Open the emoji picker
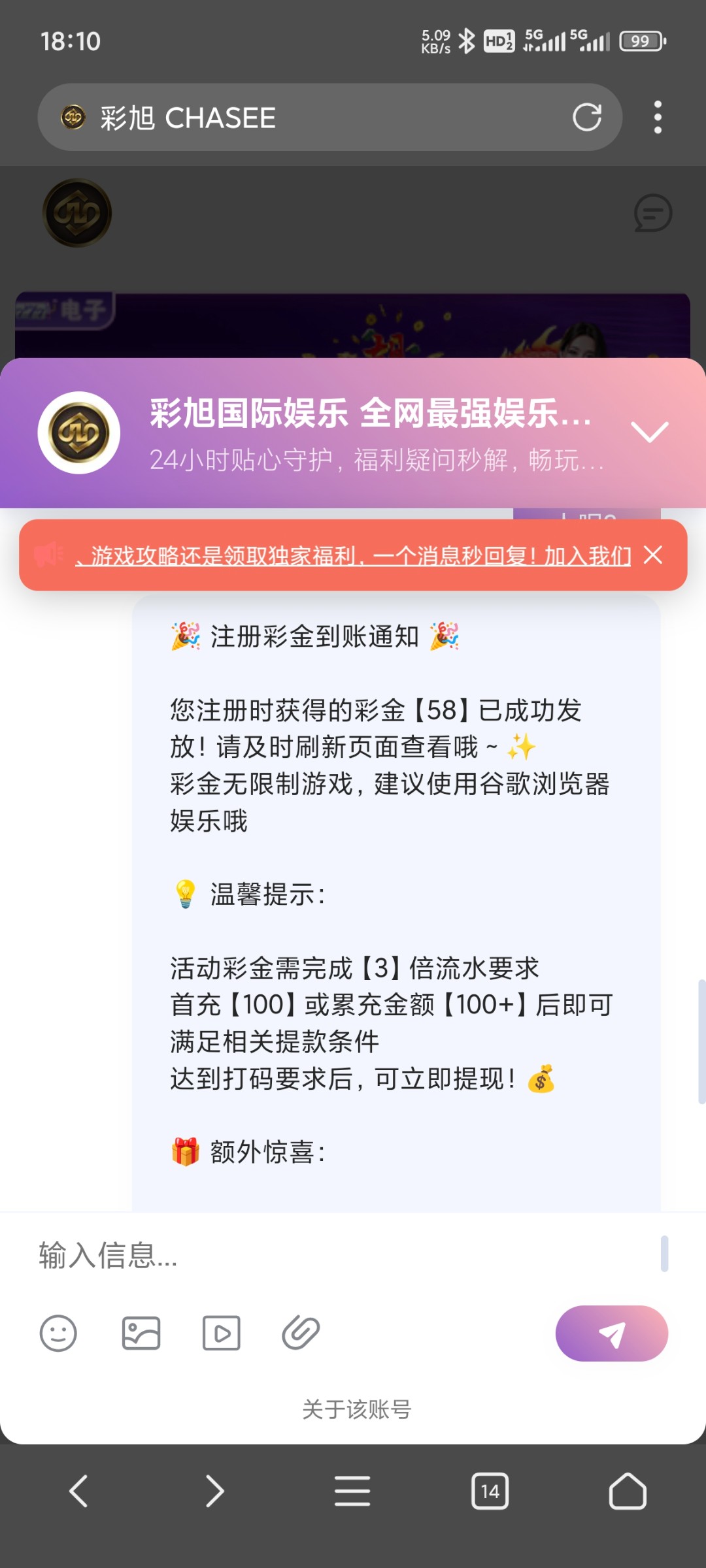This screenshot has height=1568, width=706. pos(58,1333)
